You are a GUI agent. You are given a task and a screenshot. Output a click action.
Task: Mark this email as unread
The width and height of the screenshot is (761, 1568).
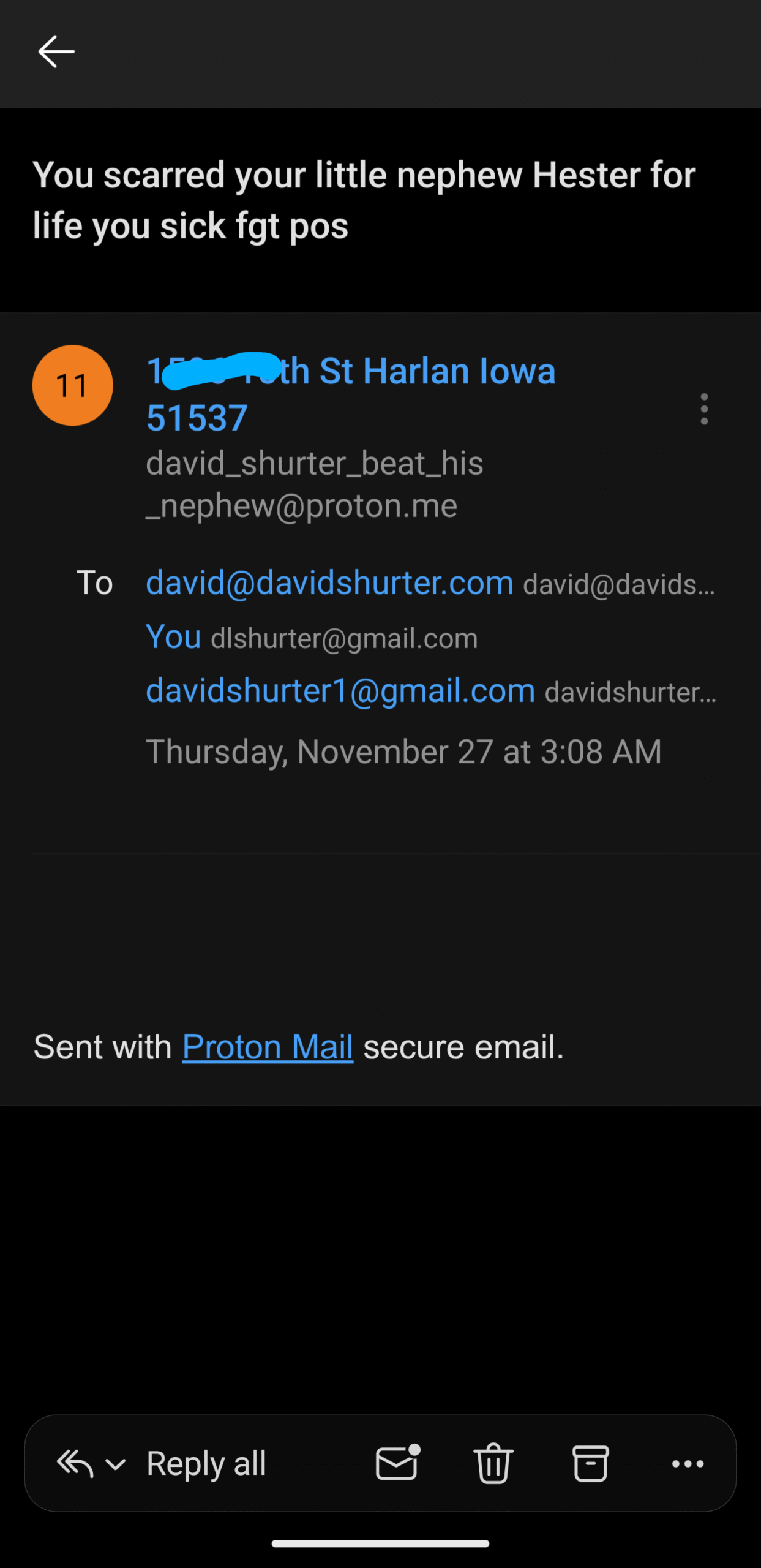(x=397, y=1463)
